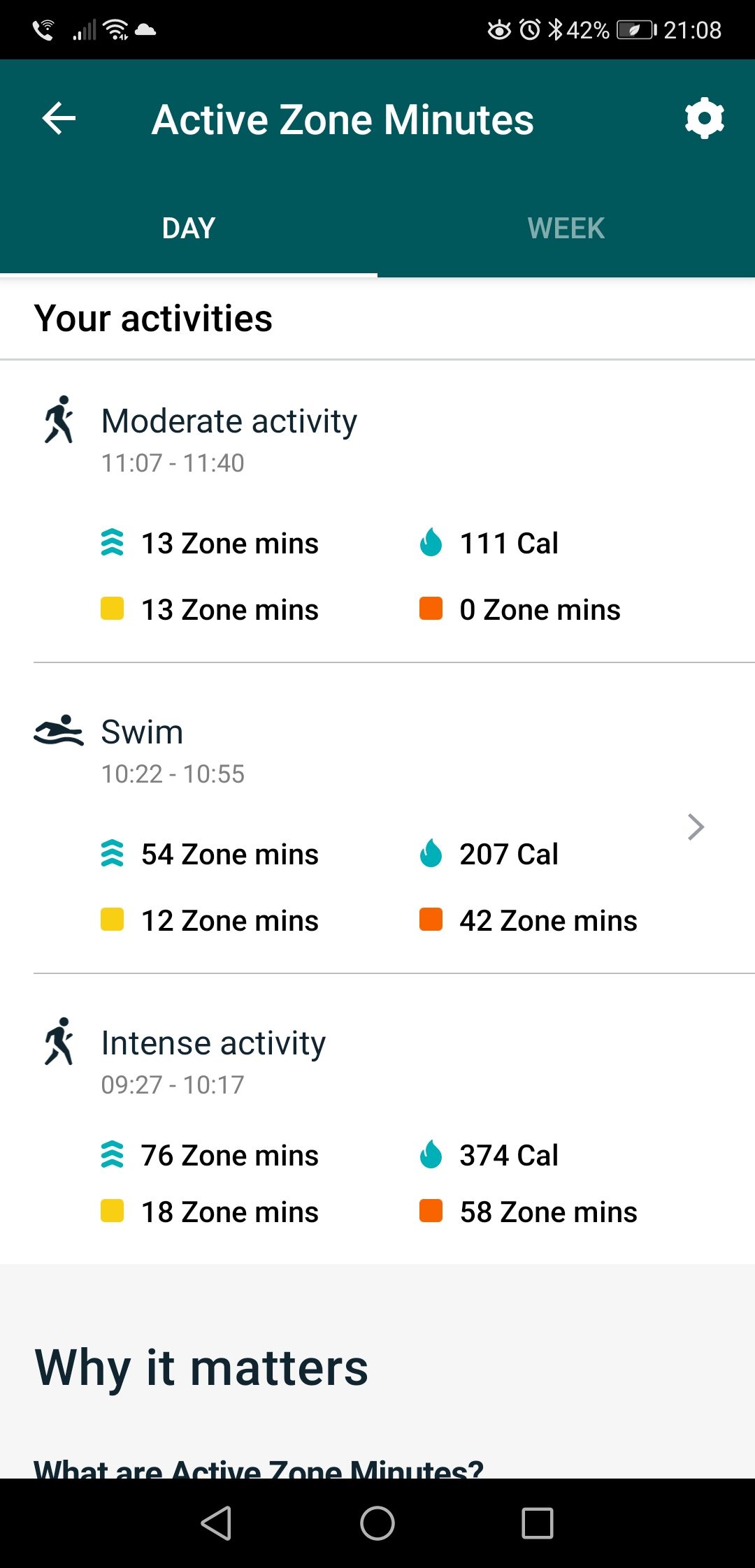Click the yellow fat burn square beside 13
The image size is (755, 1568).
pyautogui.click(x=112, y=609)
